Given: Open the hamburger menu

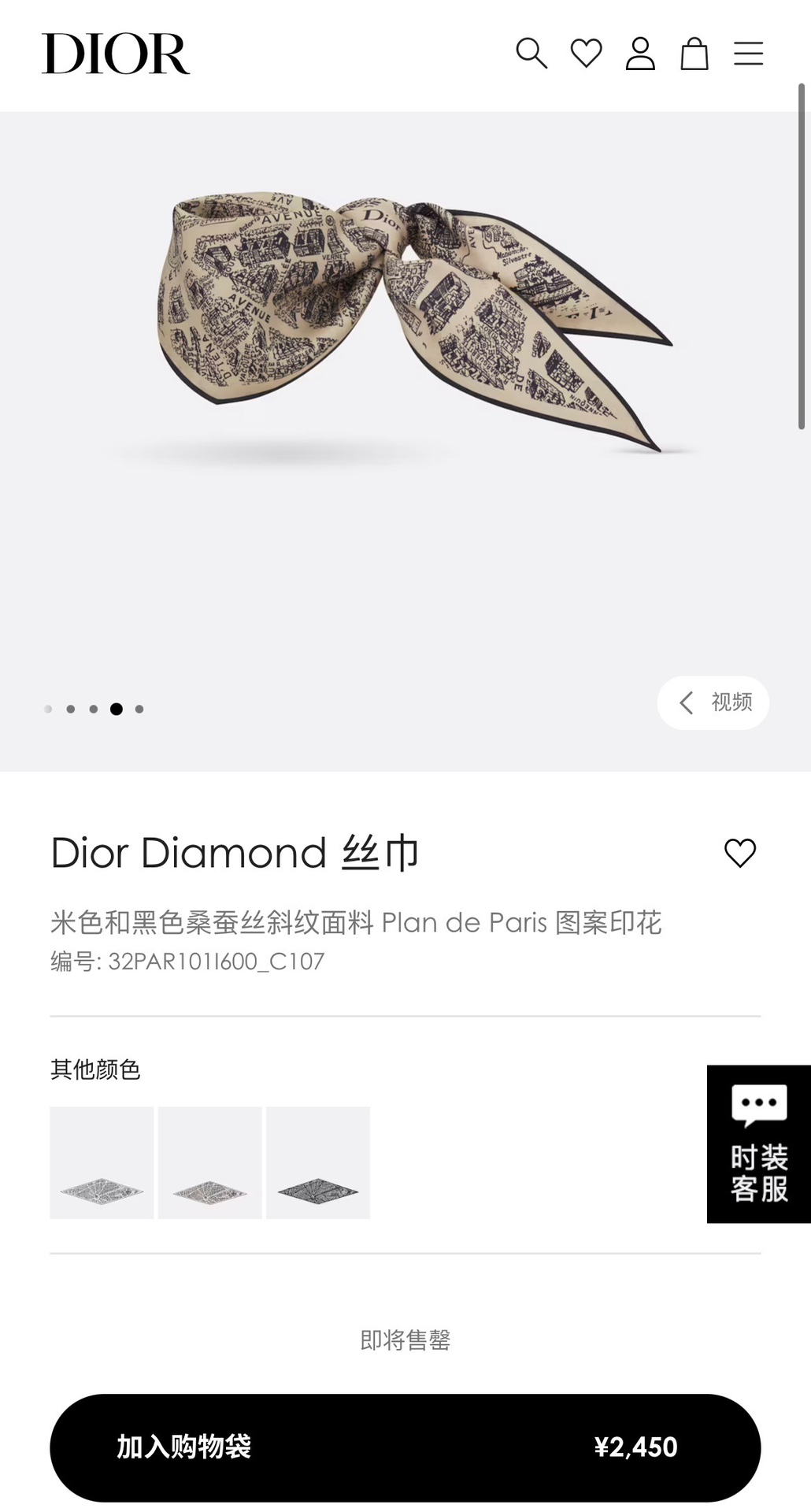Looking at the screenshot, I should coord(748,54).
